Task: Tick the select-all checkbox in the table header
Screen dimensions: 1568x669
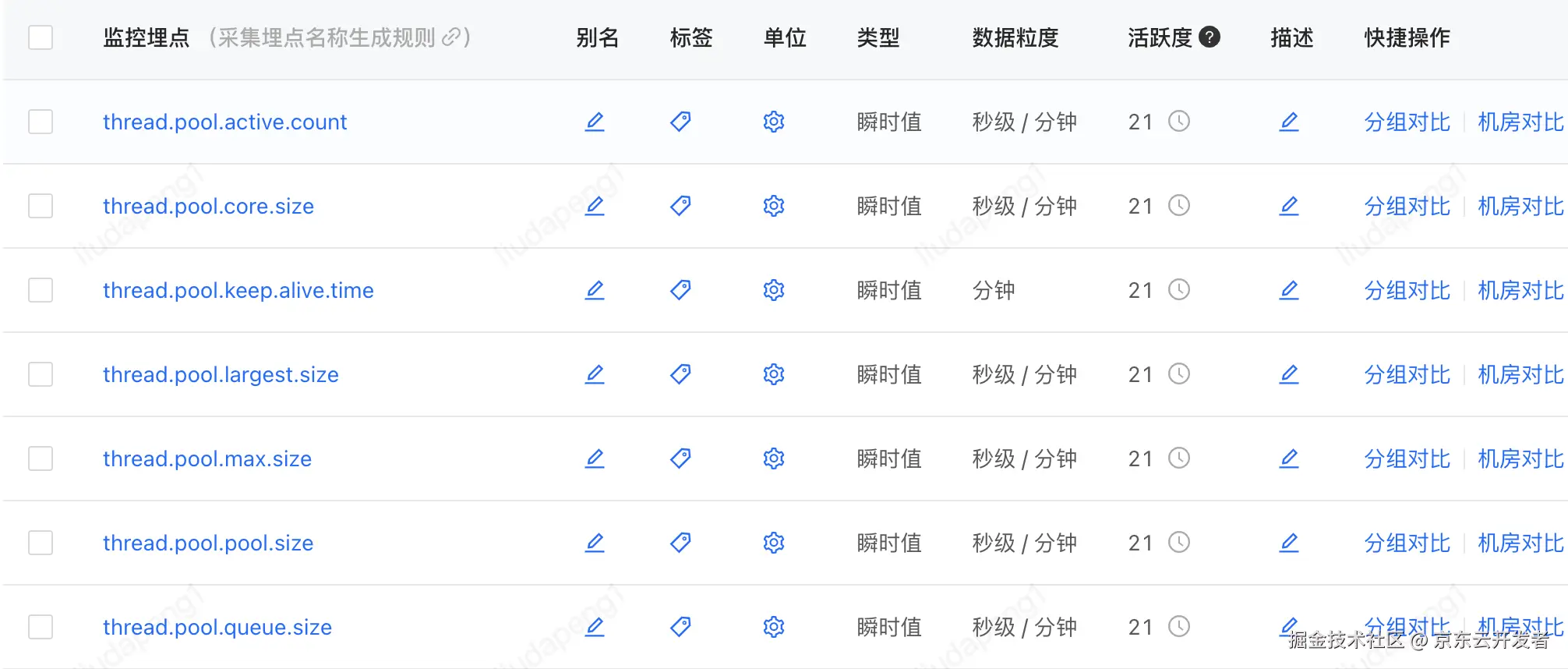Action: click(x=41, y=37)
